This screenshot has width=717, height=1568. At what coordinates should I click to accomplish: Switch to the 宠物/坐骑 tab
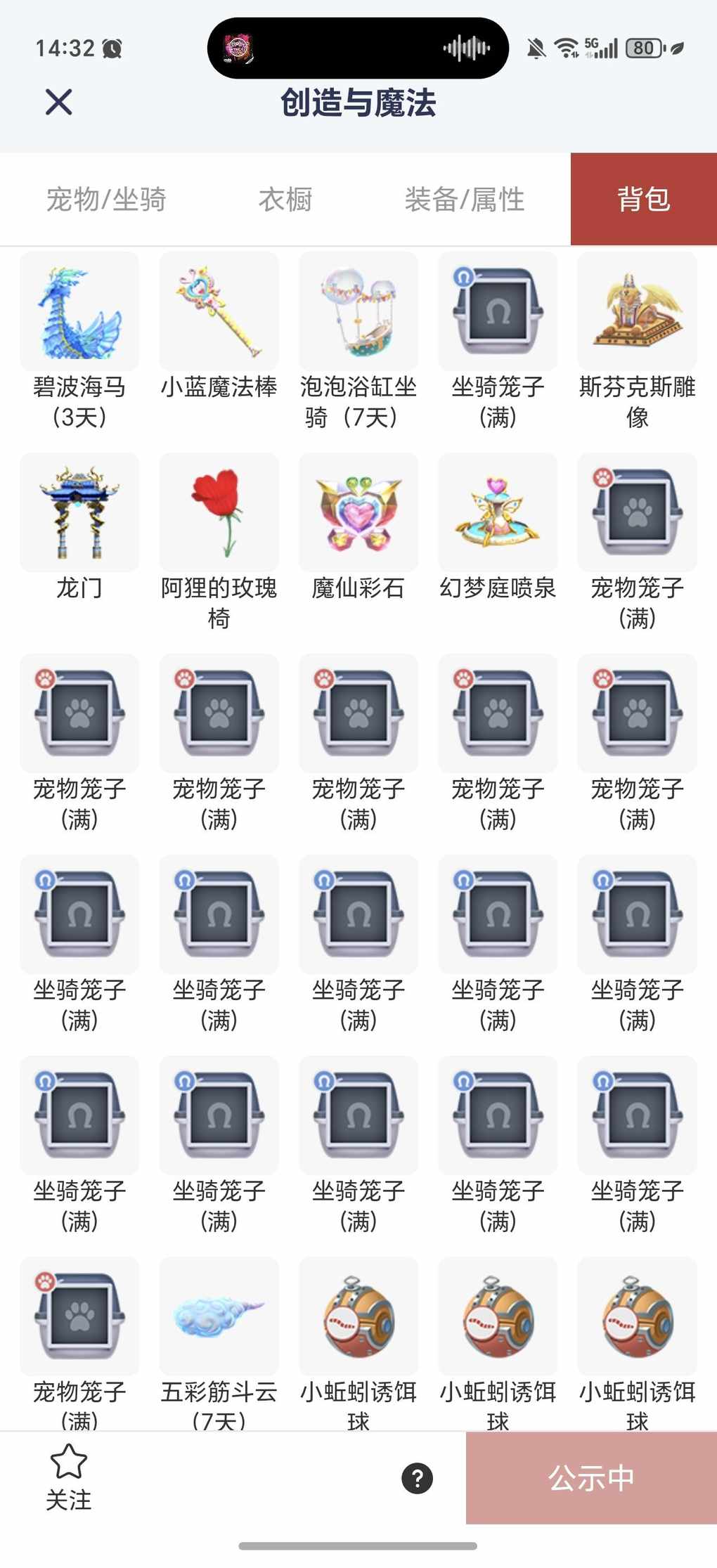click(106, 200)
